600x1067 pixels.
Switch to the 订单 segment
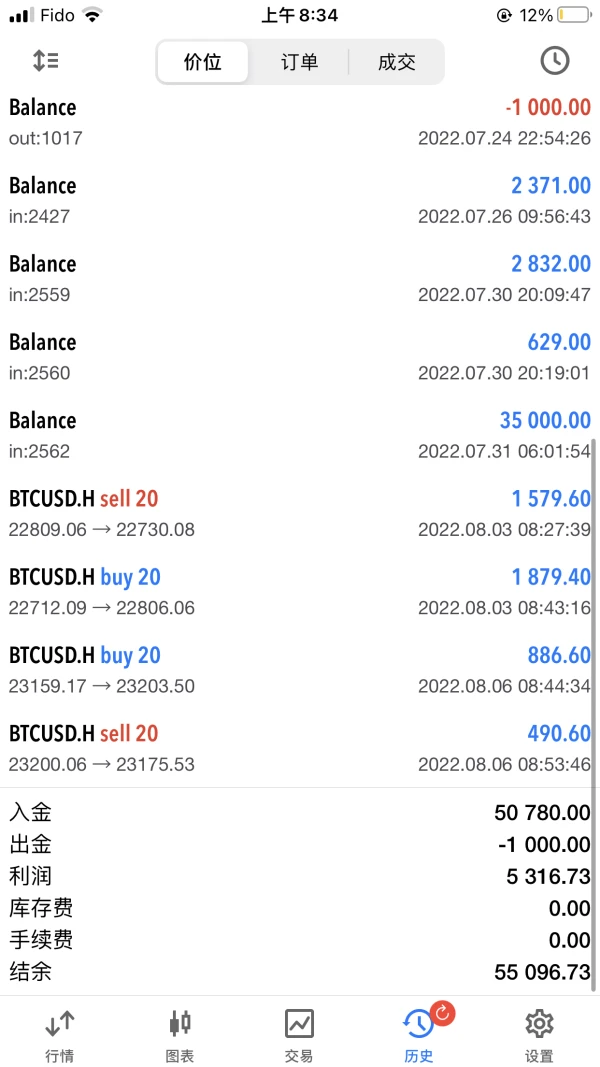coord(299,62)
